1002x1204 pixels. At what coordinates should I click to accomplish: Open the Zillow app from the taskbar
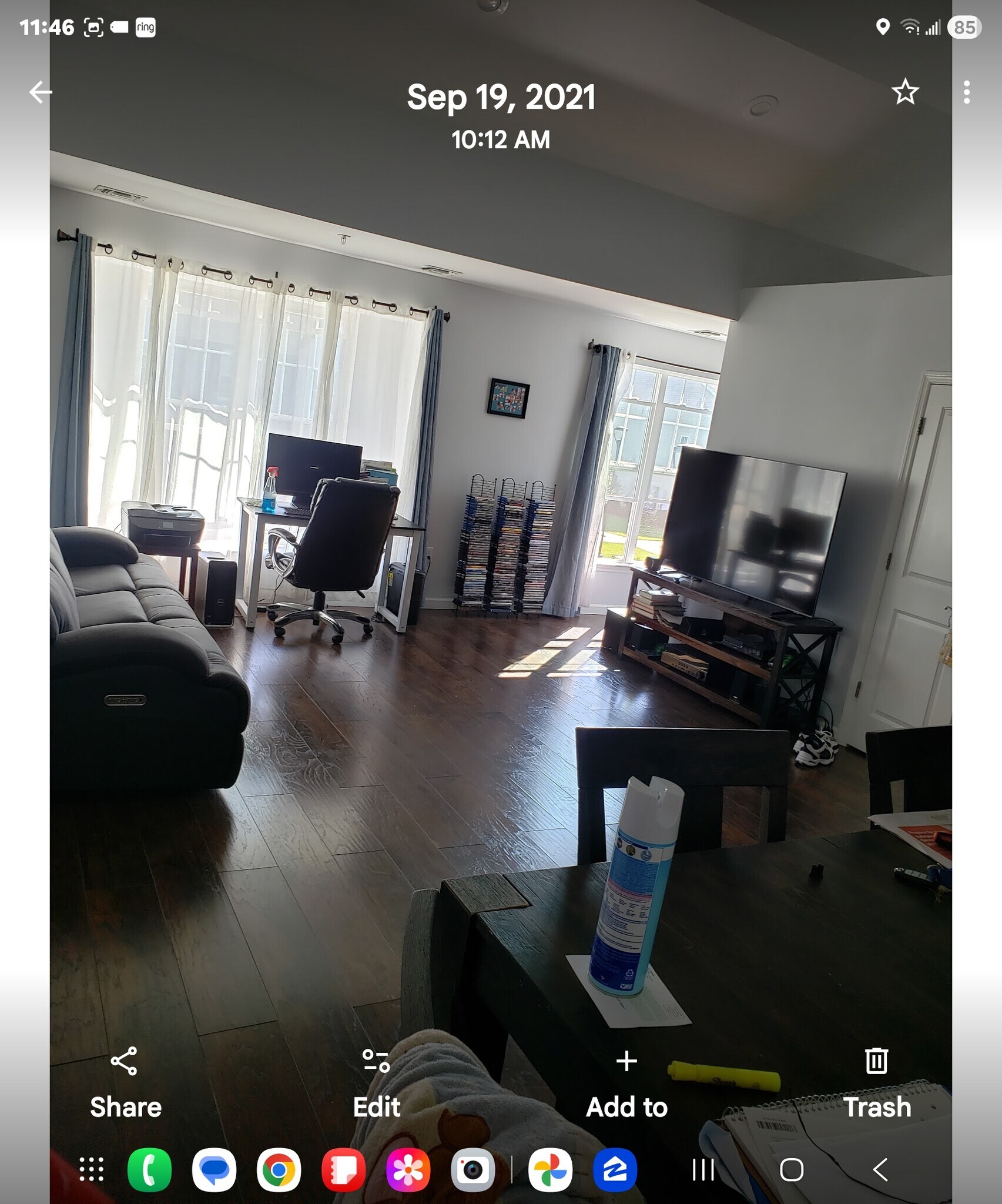(615, 1169)
